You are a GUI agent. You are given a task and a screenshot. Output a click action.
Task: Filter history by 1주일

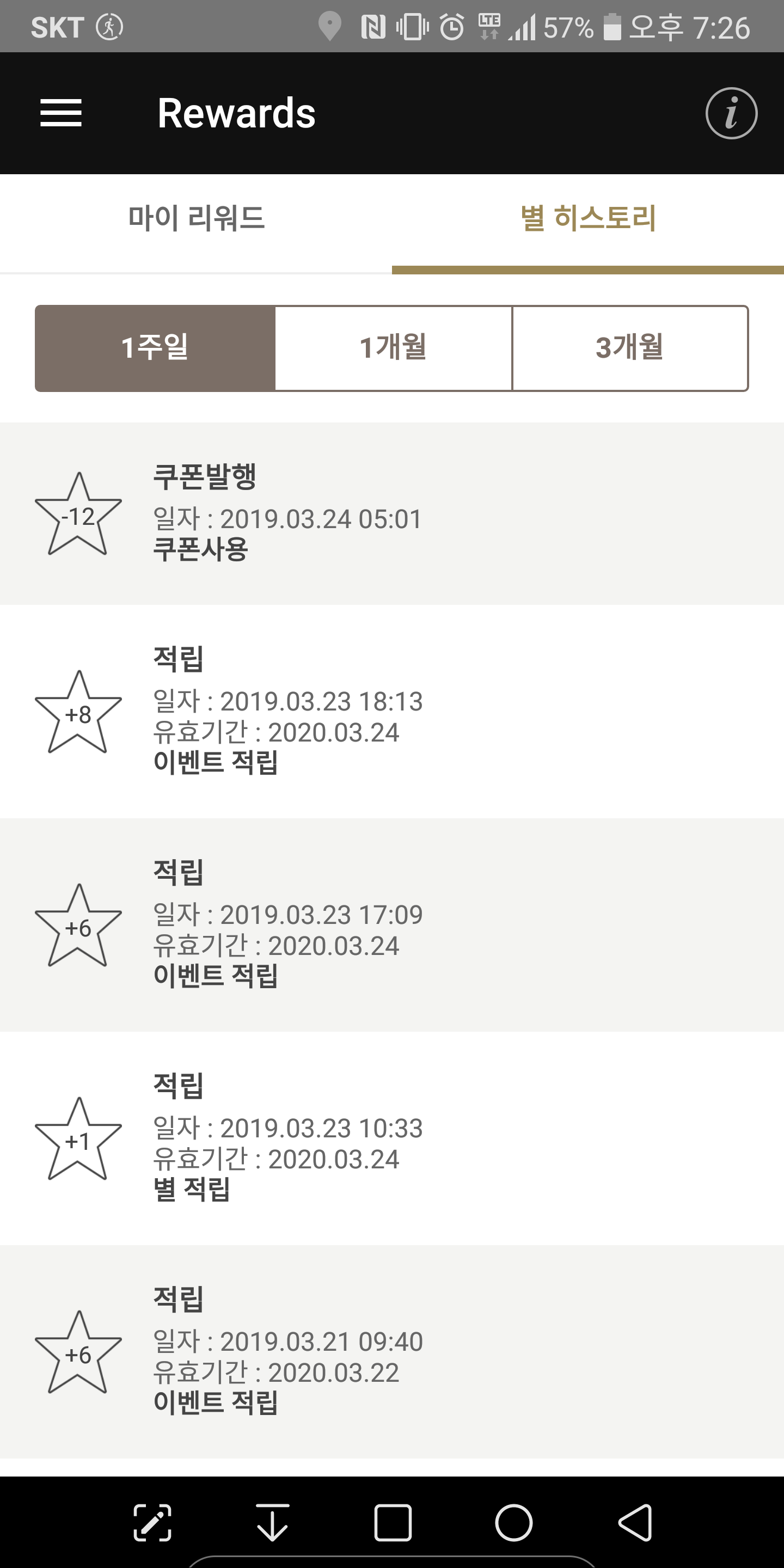point(155,348)
